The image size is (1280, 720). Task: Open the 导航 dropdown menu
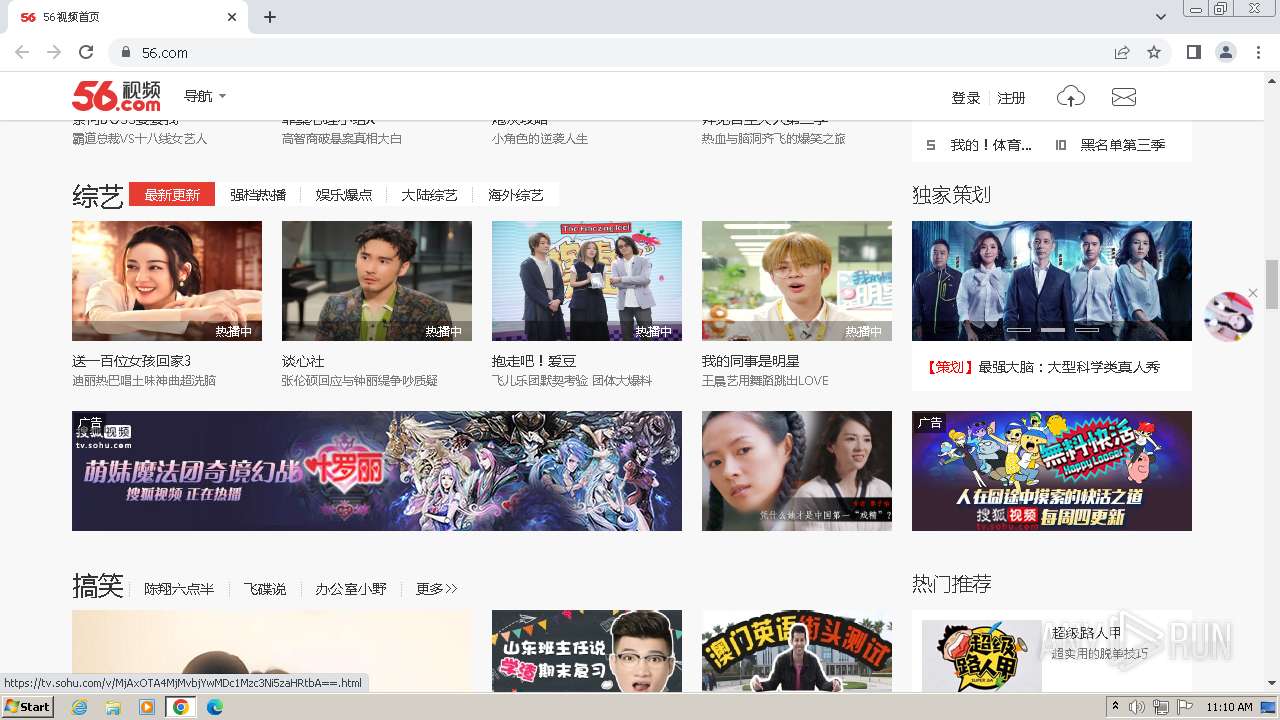tap(204, 97)
